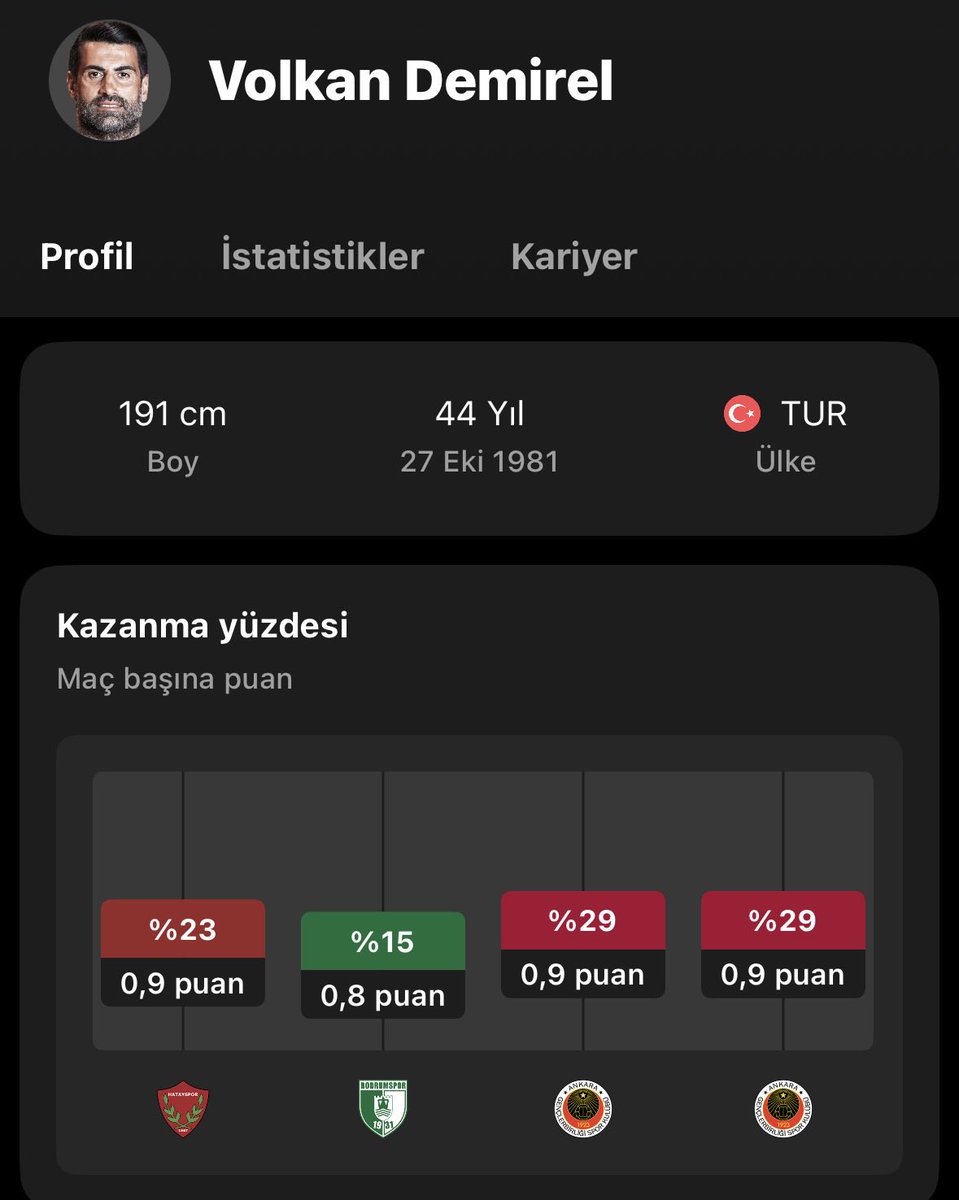
Task: Tap Volkan Demirel's profile photo
Action: point(110,80)
